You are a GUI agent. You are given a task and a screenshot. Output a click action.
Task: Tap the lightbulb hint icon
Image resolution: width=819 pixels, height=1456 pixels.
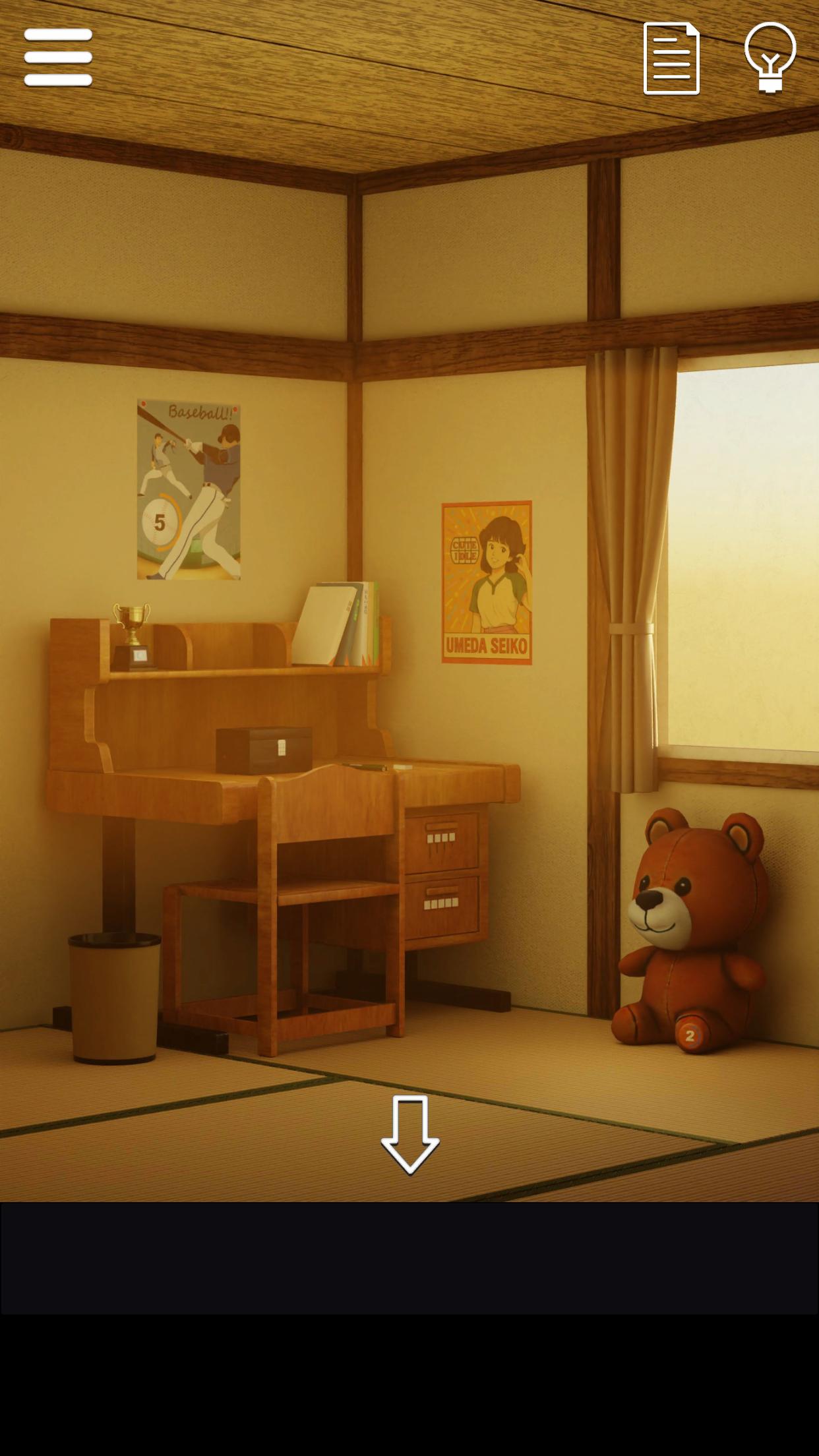[x=770, y=57]
